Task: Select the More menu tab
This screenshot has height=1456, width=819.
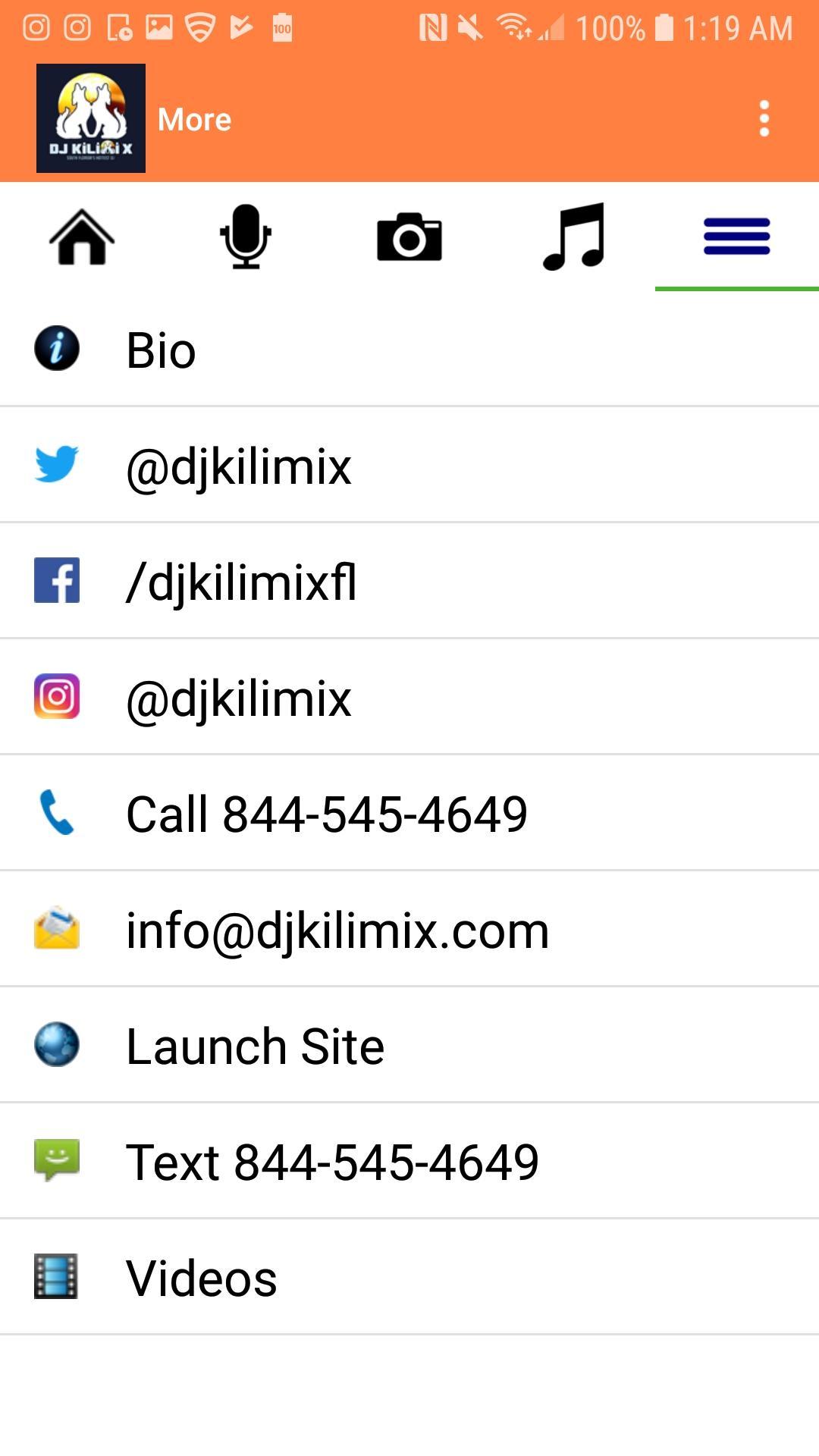Action: [x=737, y=237]
